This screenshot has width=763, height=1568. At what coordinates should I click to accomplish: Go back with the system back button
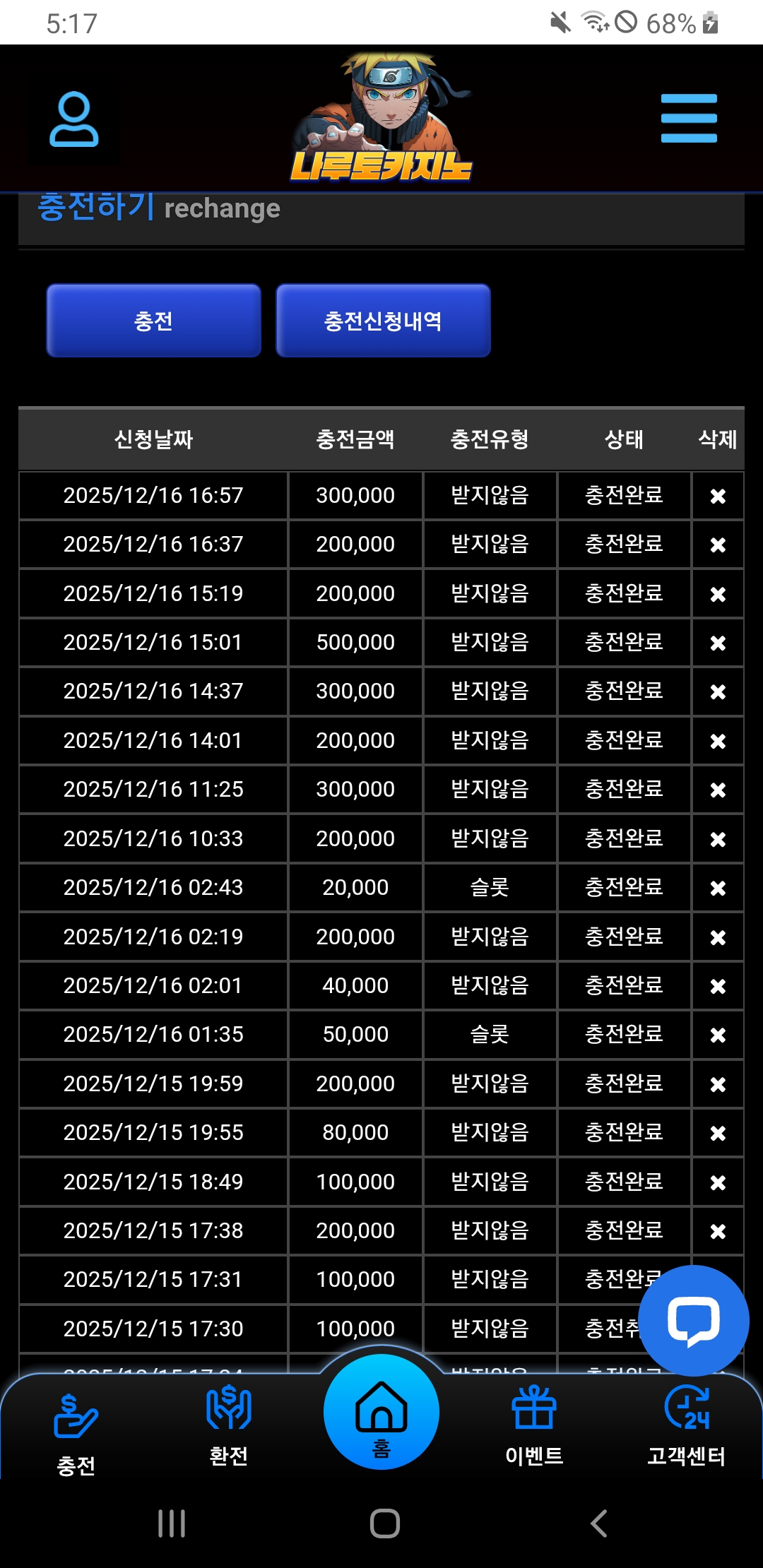click(598, 1523)
